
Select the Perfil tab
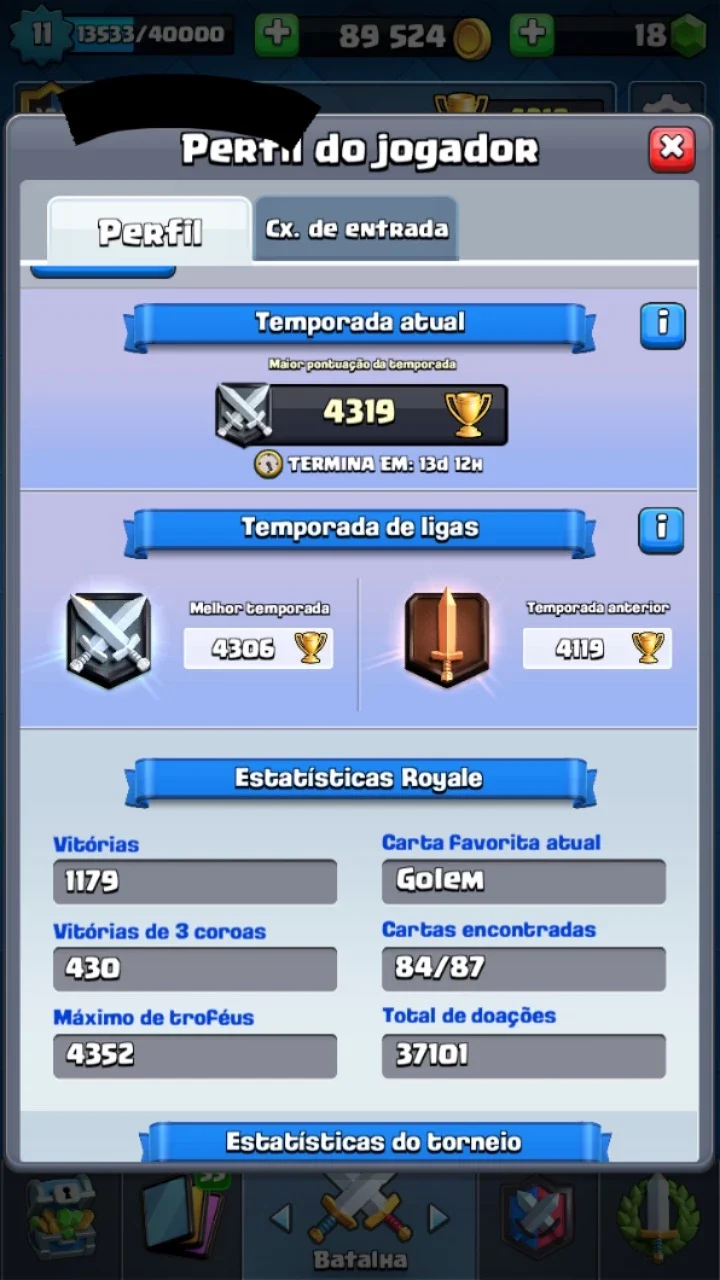(x=149, y=231)
